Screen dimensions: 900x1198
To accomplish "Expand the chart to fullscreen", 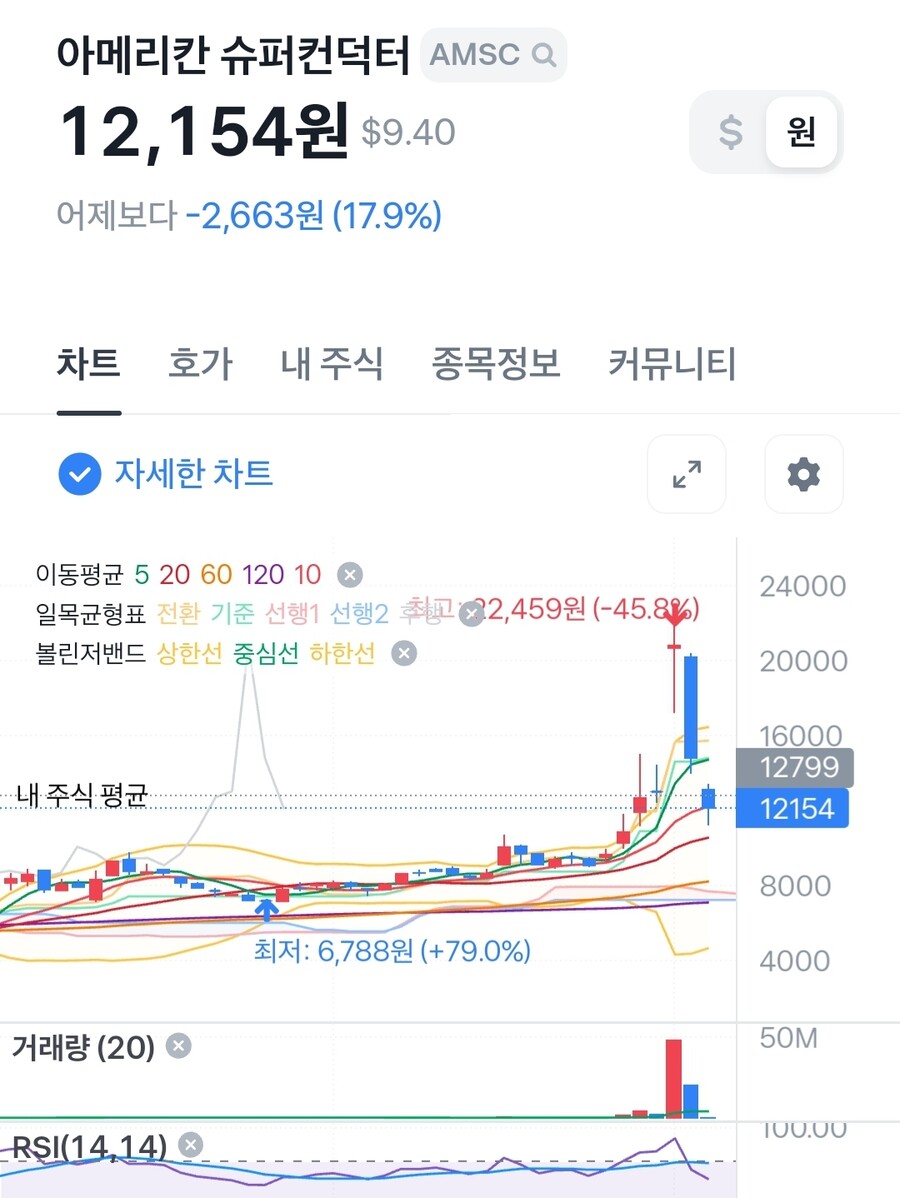I will click(686, 474).
